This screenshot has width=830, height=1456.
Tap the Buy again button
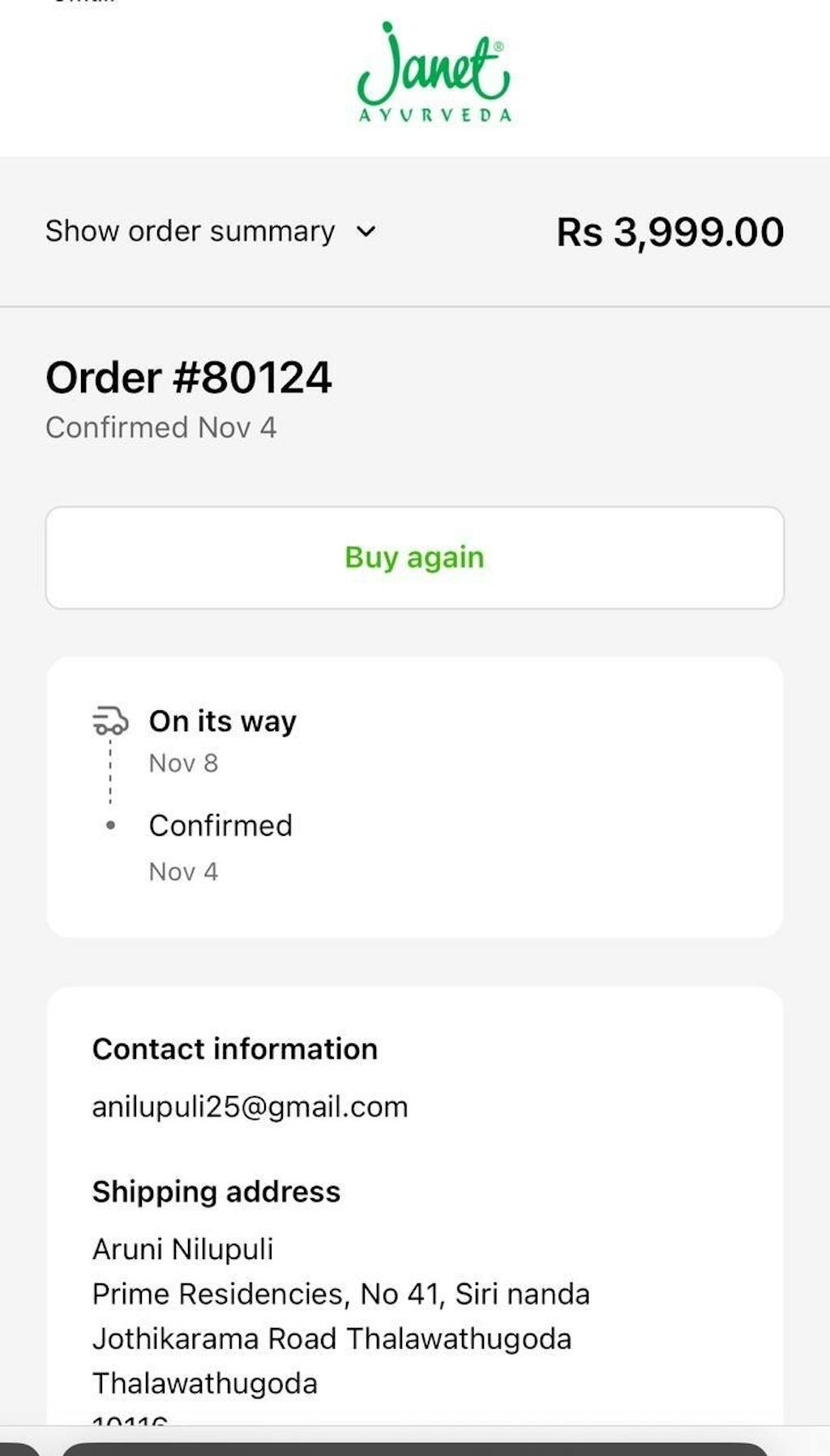pyautogui.click(x=414, y=558)
